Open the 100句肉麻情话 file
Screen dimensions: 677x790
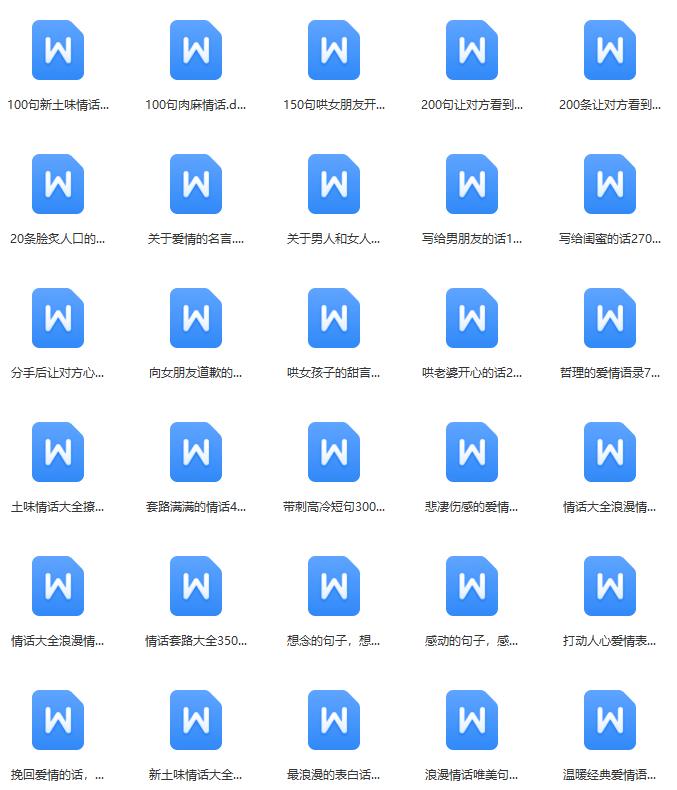point(196,50)
